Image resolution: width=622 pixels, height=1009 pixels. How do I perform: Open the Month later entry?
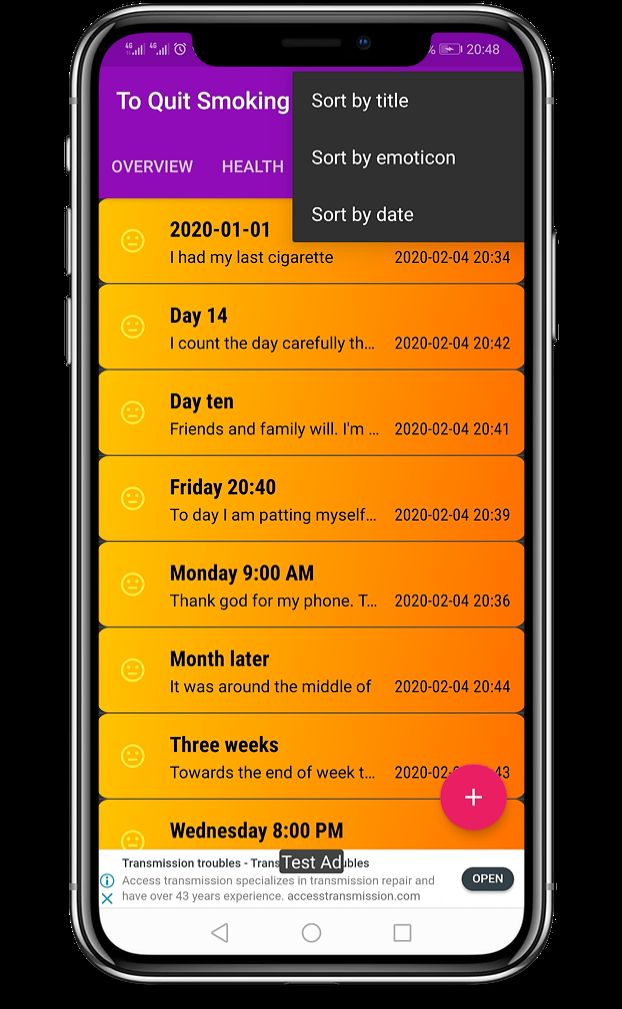310,672
